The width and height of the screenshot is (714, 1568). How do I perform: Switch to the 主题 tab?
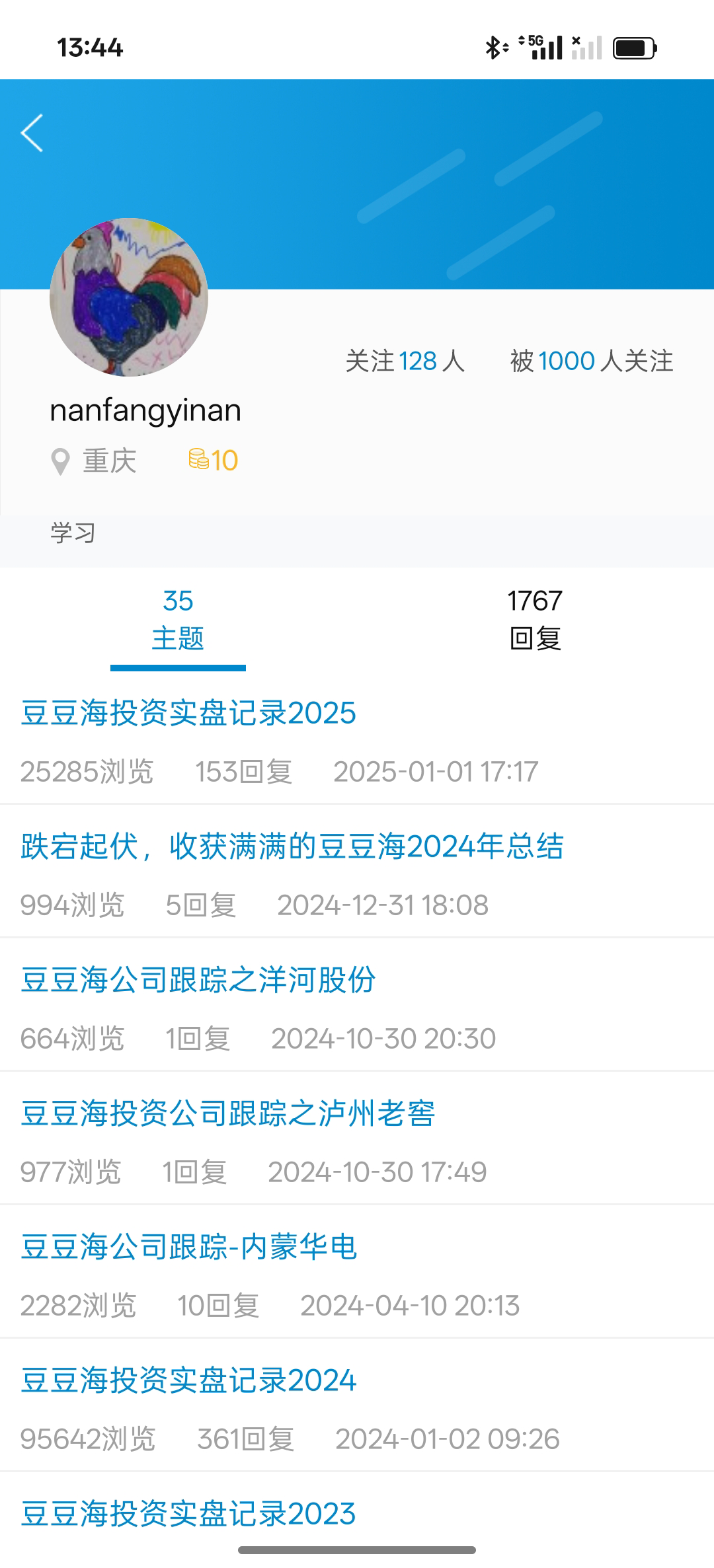[x=178, y=620]
